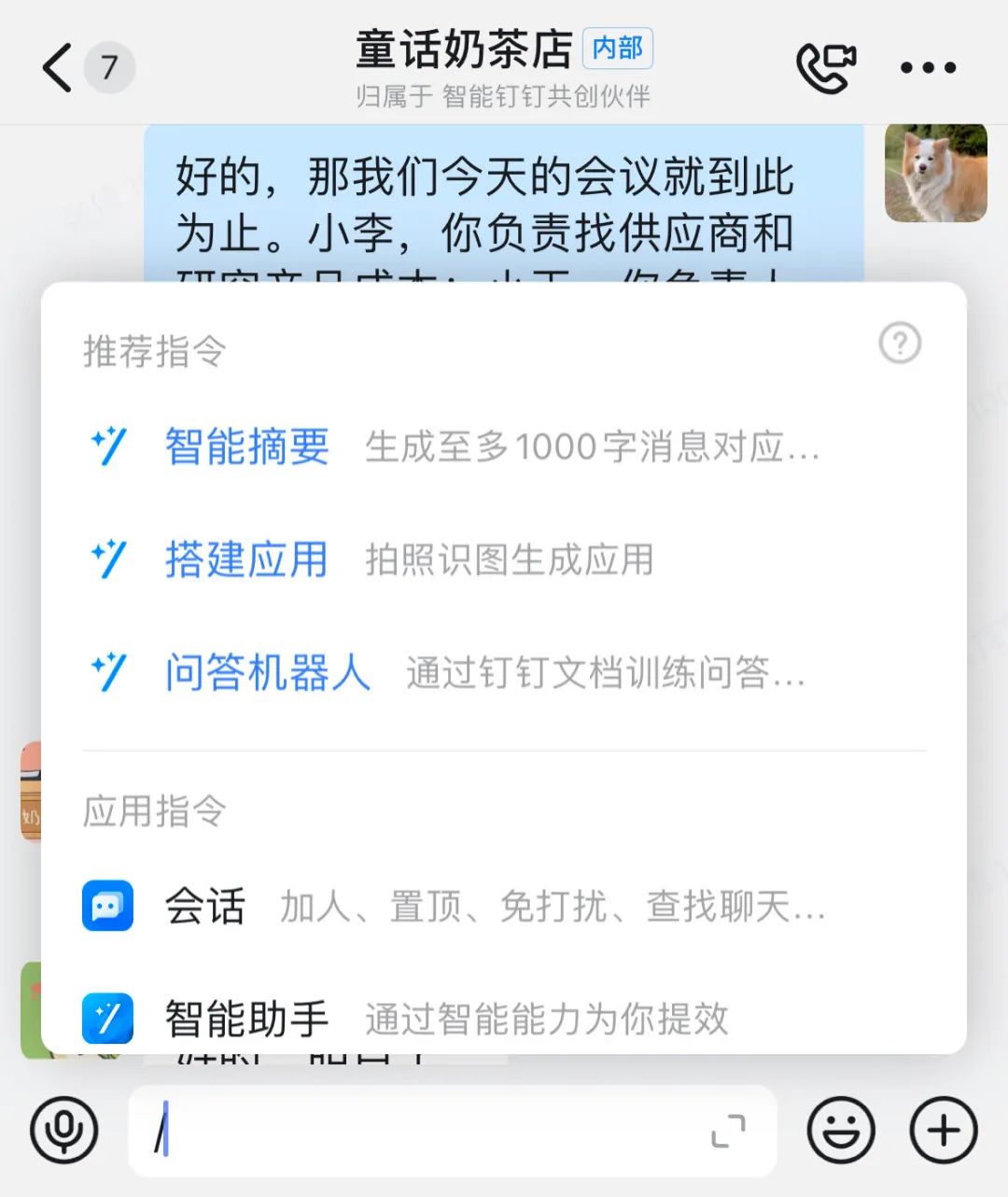Click the 内部 badge next to group name
The height and width of the screenshot is (1197, 1008).
[617, 50]
